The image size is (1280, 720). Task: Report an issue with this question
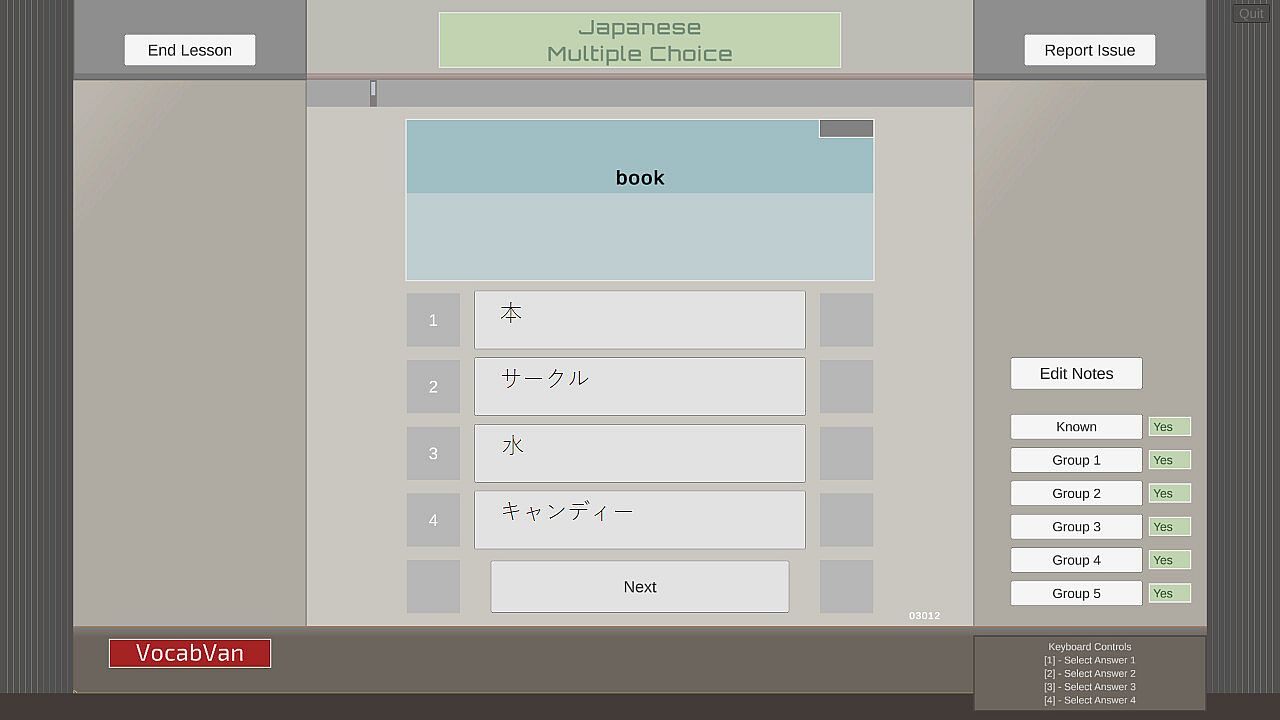pyautogui.click(x=1089, y=50)
